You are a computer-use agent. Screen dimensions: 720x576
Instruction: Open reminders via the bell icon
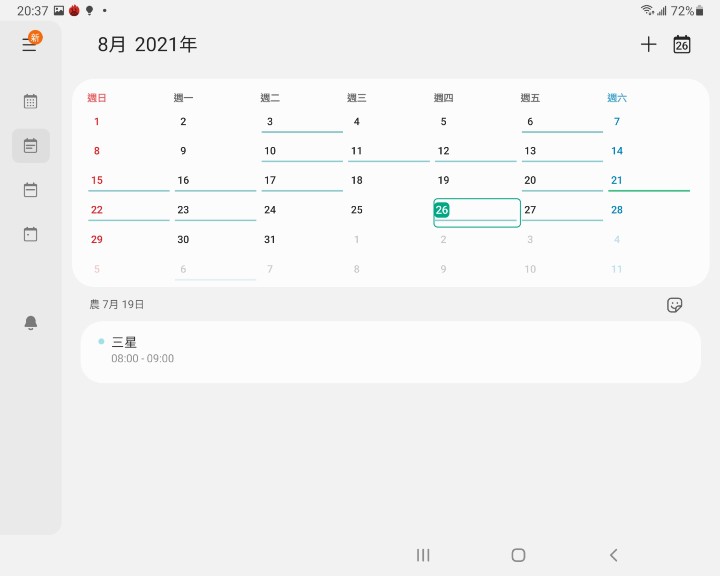(31, 322)
